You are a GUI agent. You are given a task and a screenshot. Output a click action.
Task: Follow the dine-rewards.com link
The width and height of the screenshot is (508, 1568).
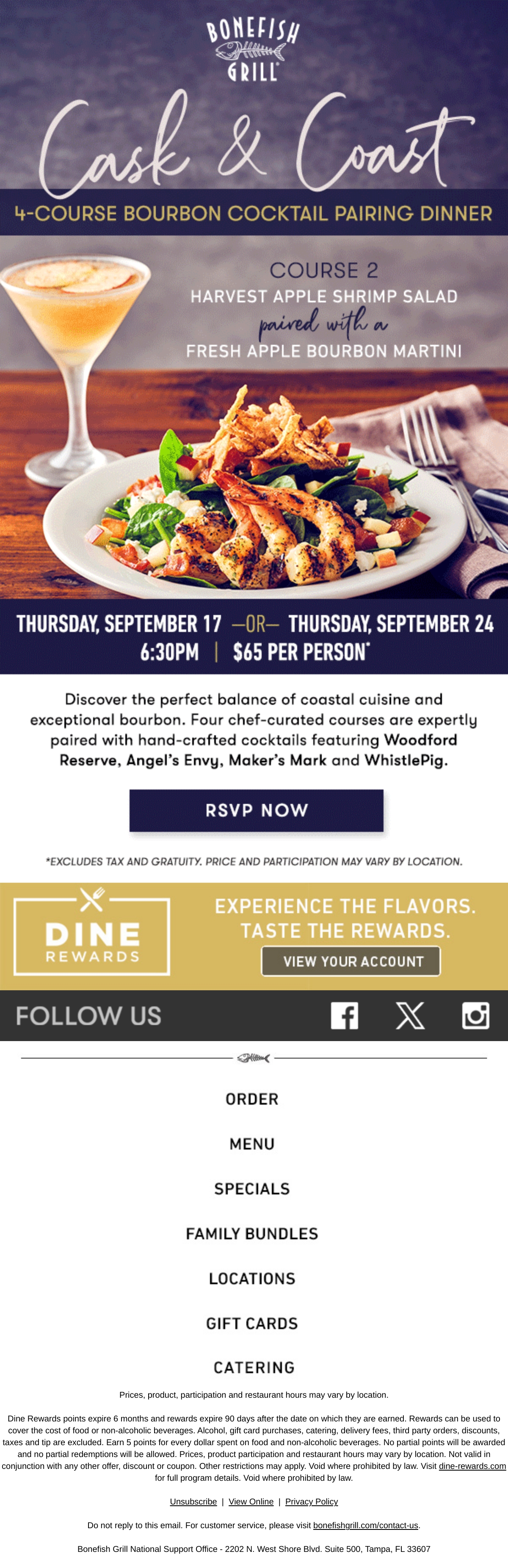472,1466
